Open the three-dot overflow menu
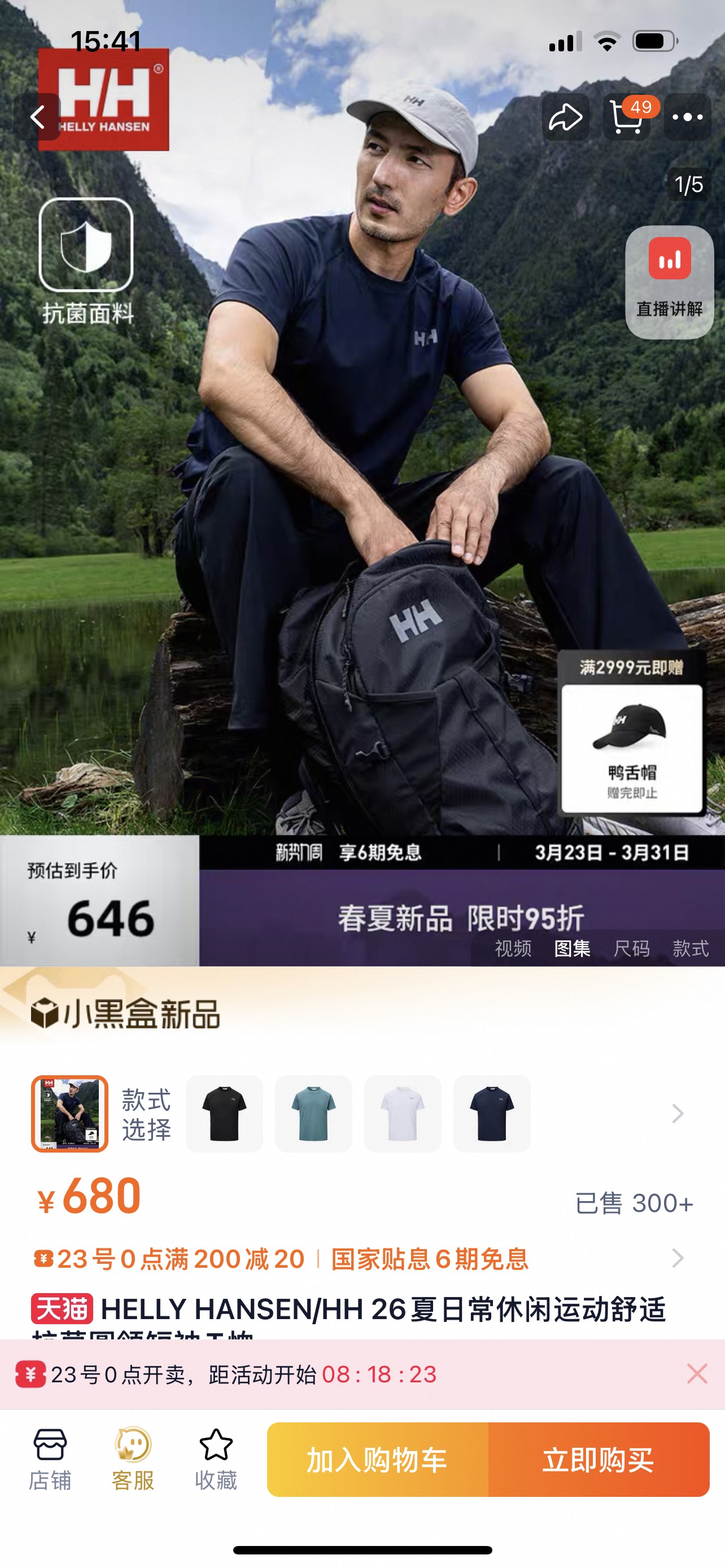The width and height of the screenshot is (725, 1568). 687,117
